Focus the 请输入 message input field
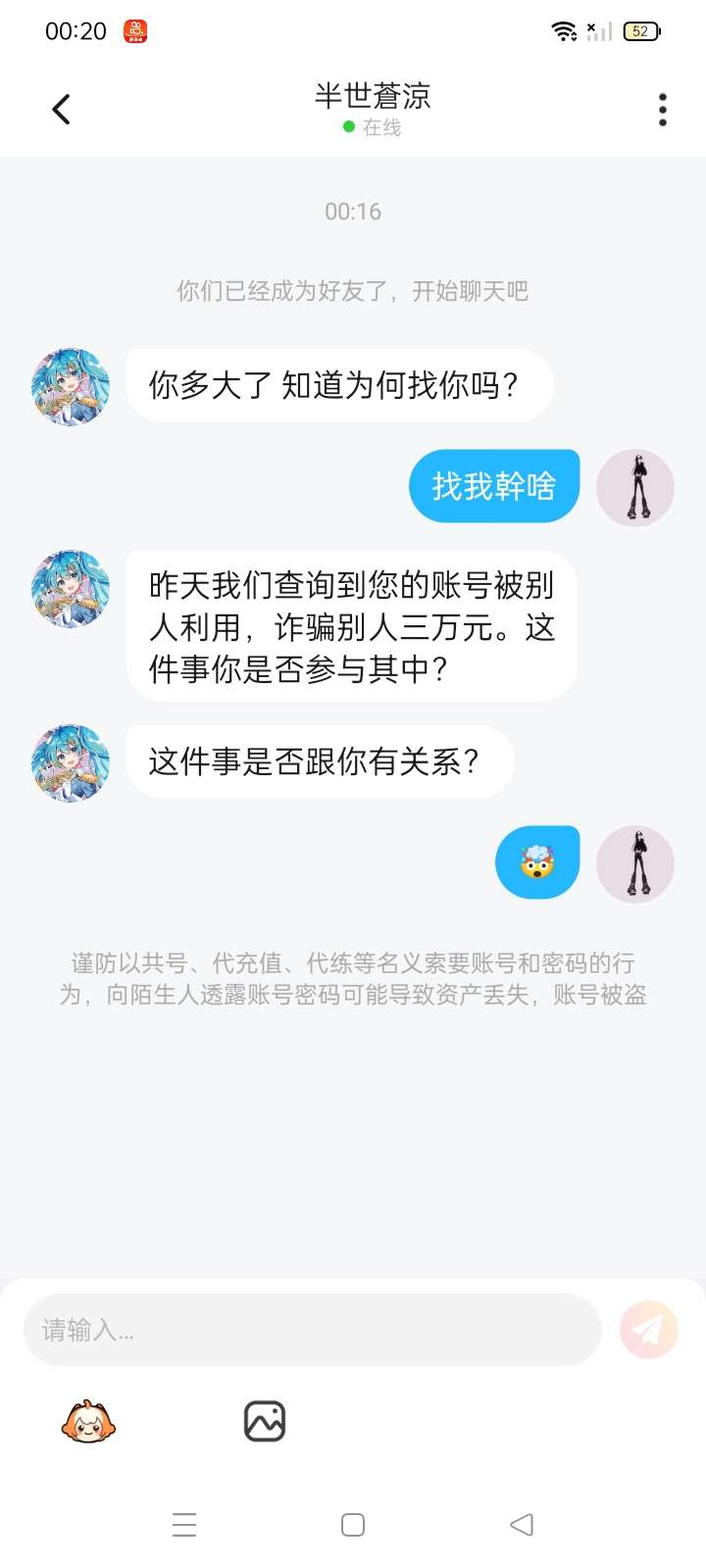The height and width of the screenshot is (1568, 706). click(x=312, y=1330)
